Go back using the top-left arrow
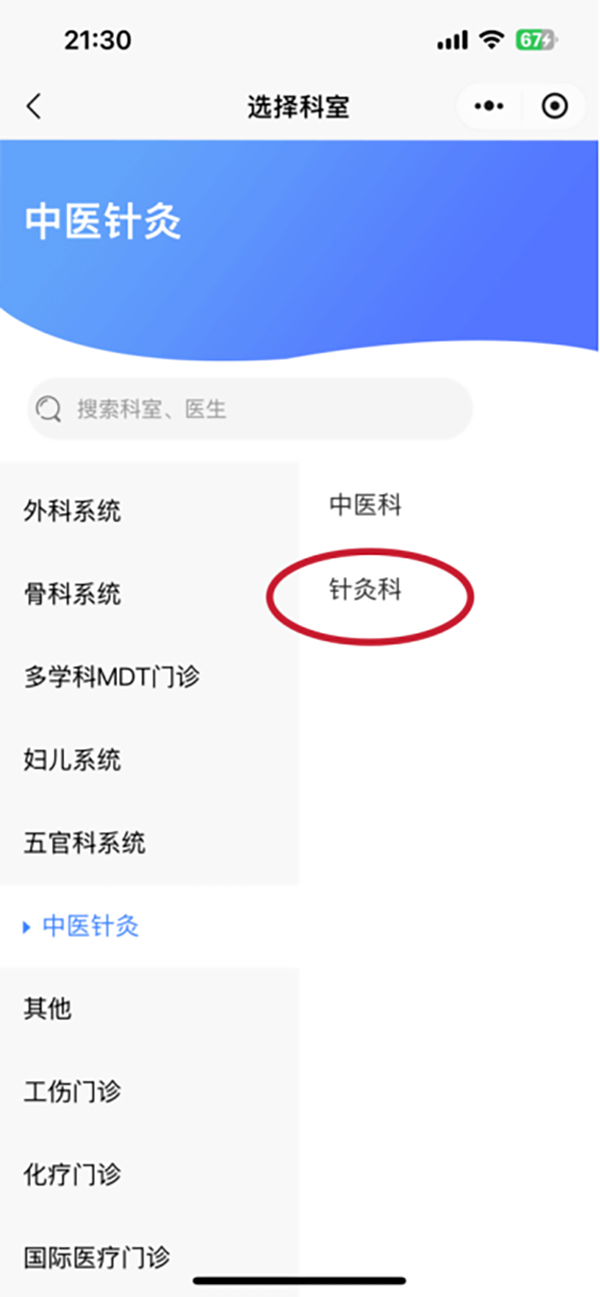This screenshot has width=600, height=1297. click(34, 107)
